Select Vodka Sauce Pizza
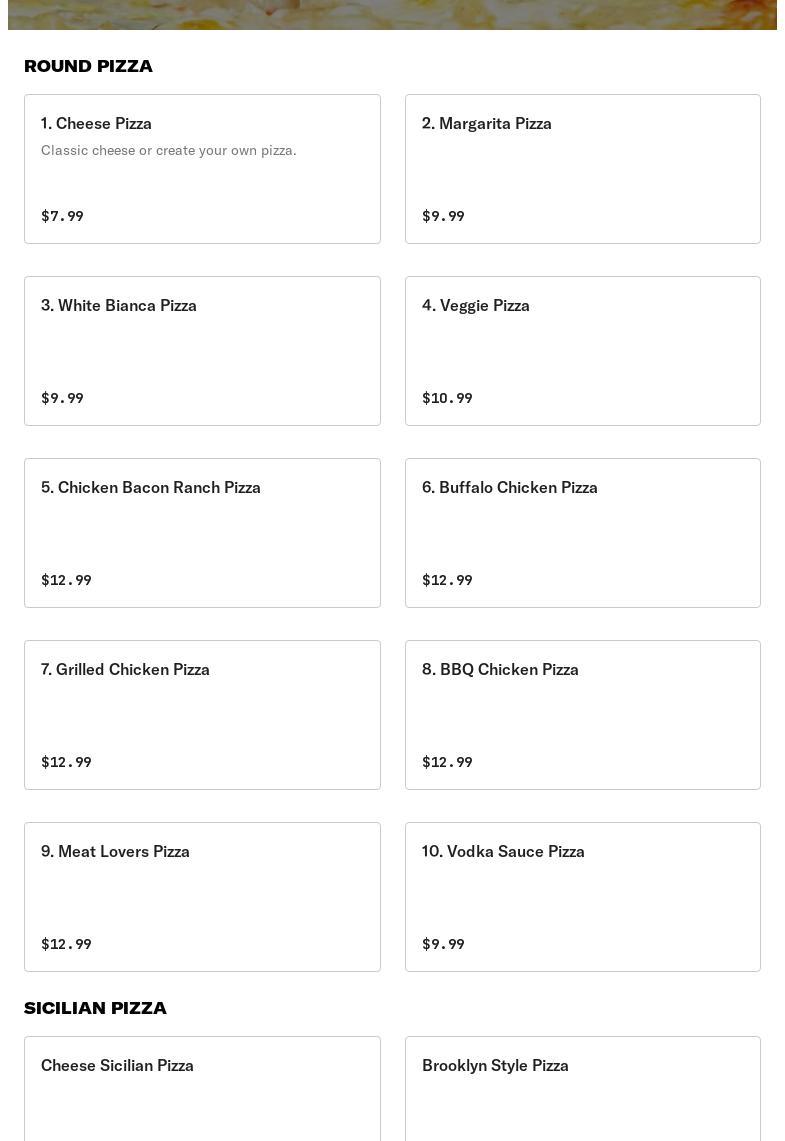Image resolution: width=785 pixels, height=1141 pixels. coord(582,897)
